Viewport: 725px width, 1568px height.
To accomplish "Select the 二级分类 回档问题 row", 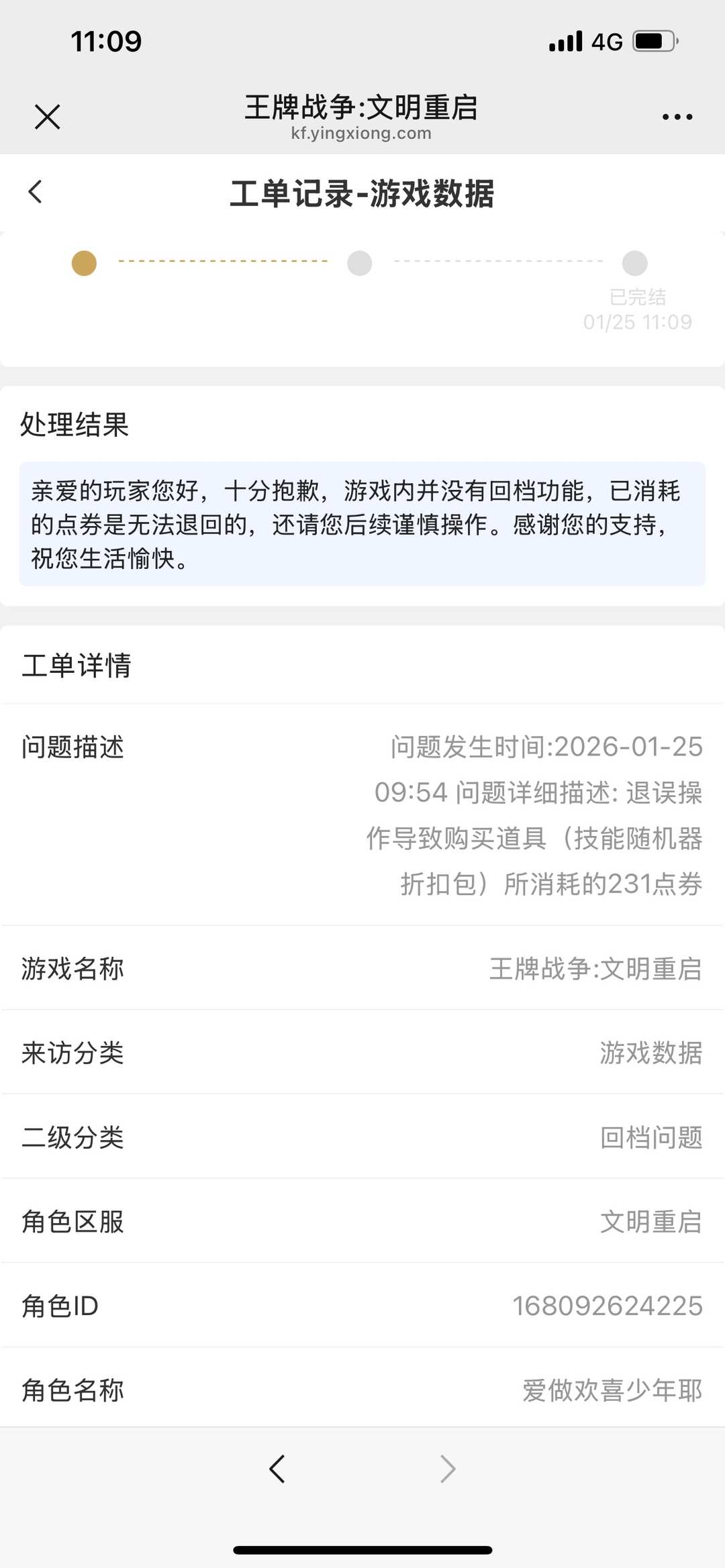I will click(x=362, y=1138).
